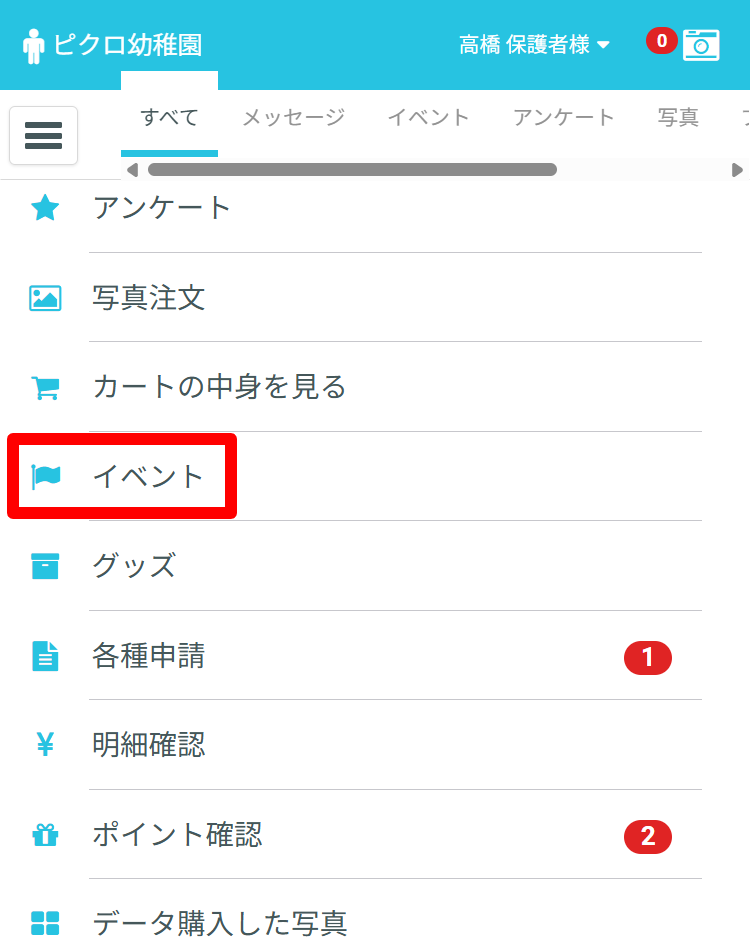The height and width of the screenshot is (945, 750).
Task: Open 各種申請 with one notification
Action: [x=149, y=656]
